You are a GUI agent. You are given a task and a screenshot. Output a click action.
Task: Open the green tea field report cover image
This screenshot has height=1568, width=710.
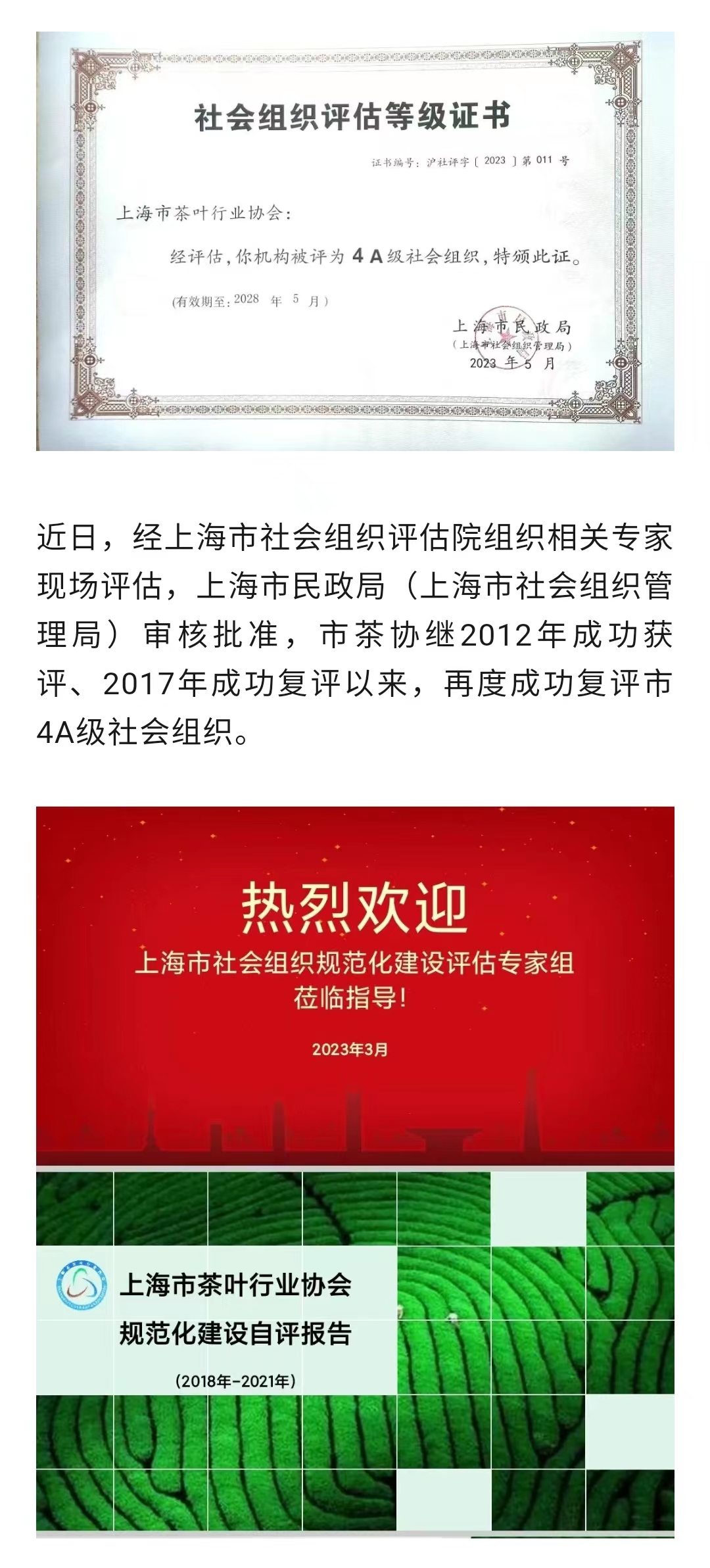pyautogui.click(x=355, y=1354)
